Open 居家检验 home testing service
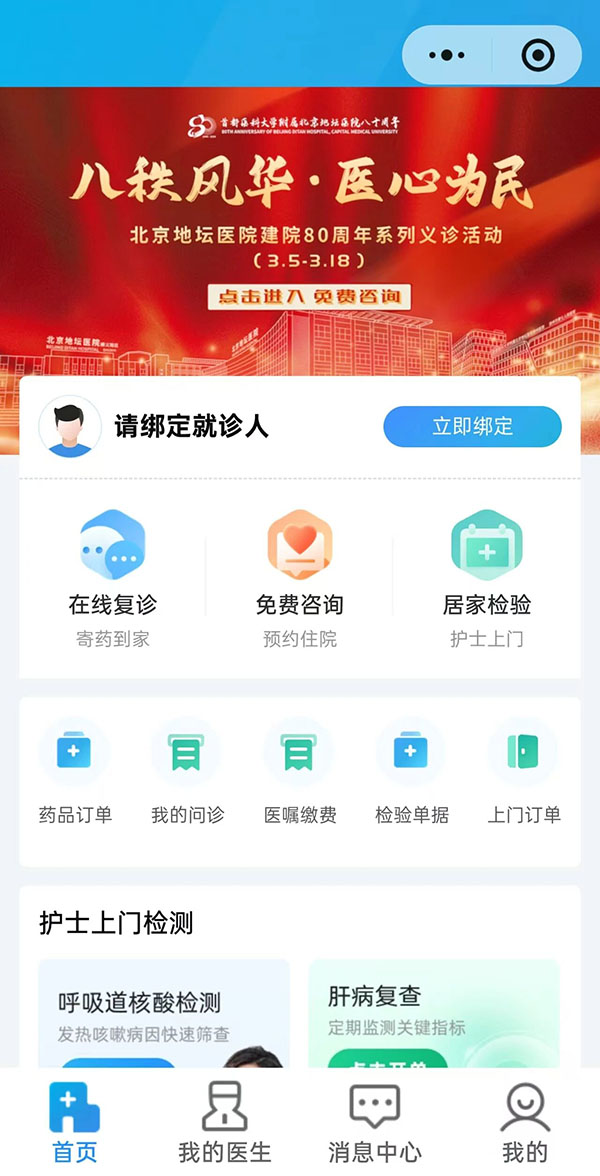This screenshot has height=1176, width=600. (x=487, y=578)
